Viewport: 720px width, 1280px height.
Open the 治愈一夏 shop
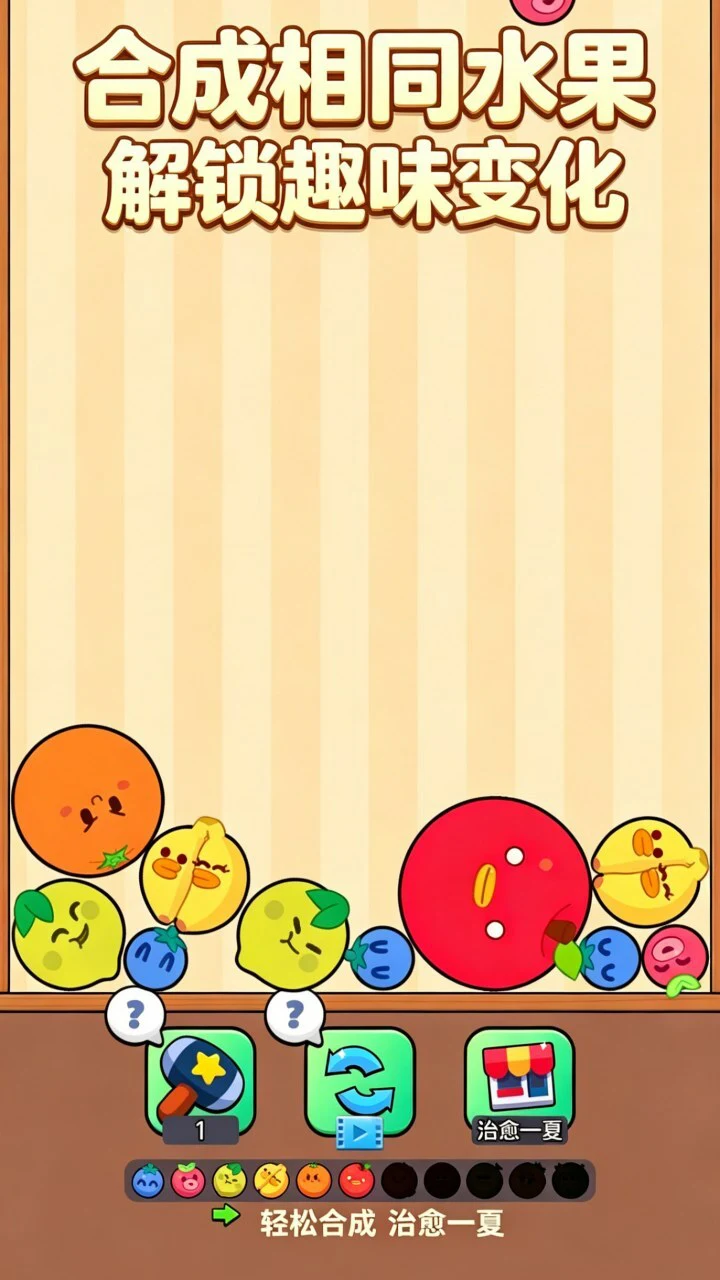pyautogui.click(x=519, y=1081)
